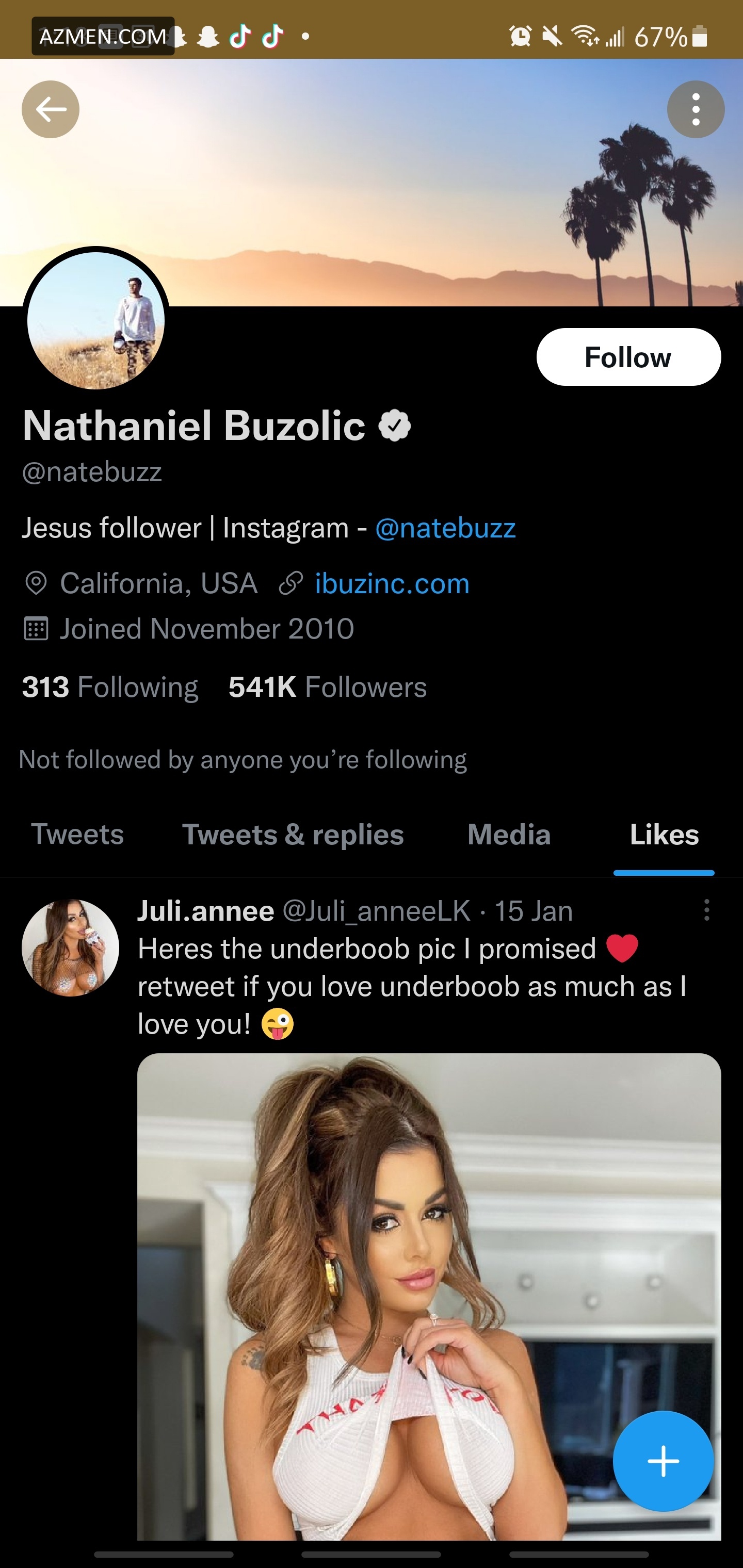Visit the ibuzinc.com website link
This screenshot has height=1568, width=743.
[x=392, y=584]
